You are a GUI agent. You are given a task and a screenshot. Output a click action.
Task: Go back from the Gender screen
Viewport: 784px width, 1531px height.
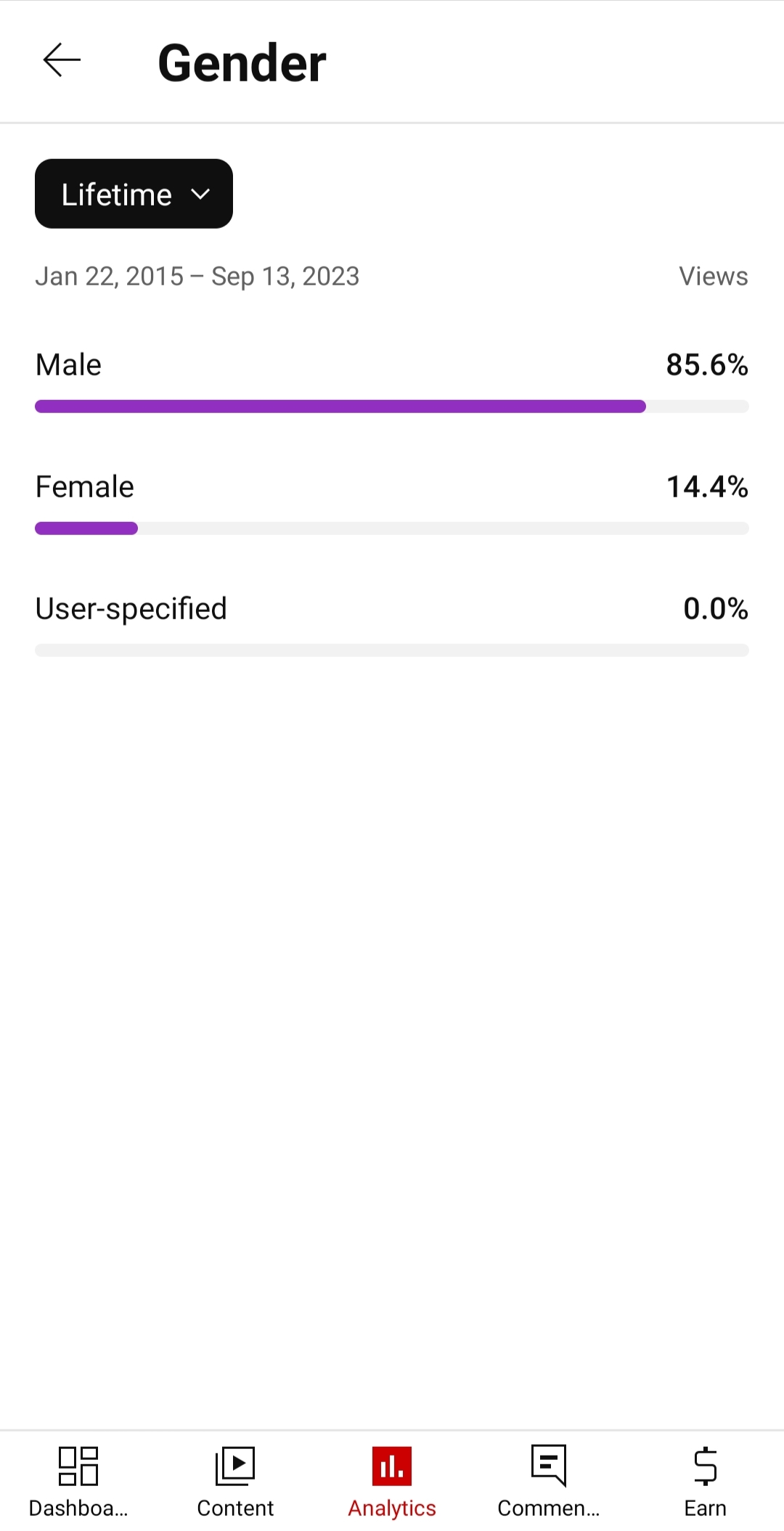[62, 60]
